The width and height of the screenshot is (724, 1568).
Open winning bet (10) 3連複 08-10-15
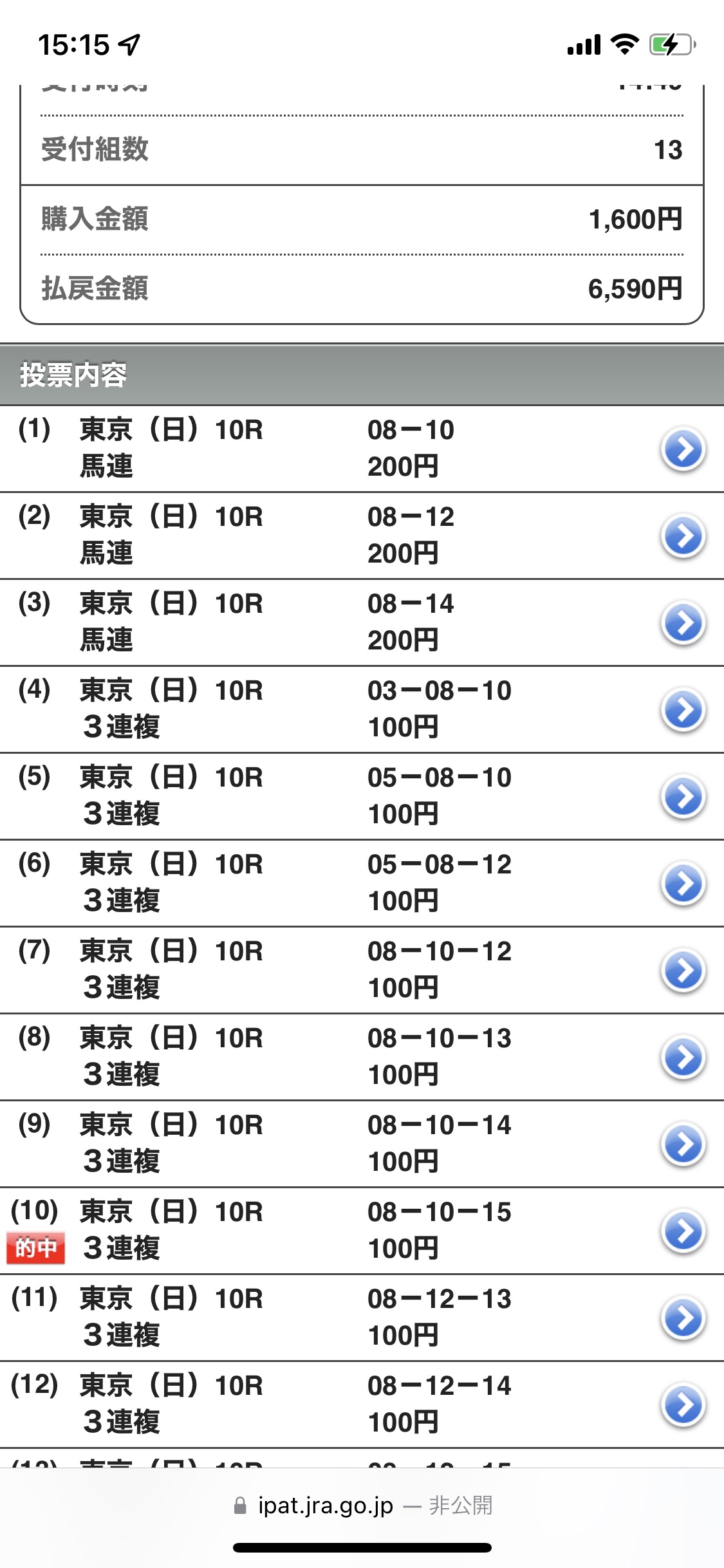point(683,1231)
